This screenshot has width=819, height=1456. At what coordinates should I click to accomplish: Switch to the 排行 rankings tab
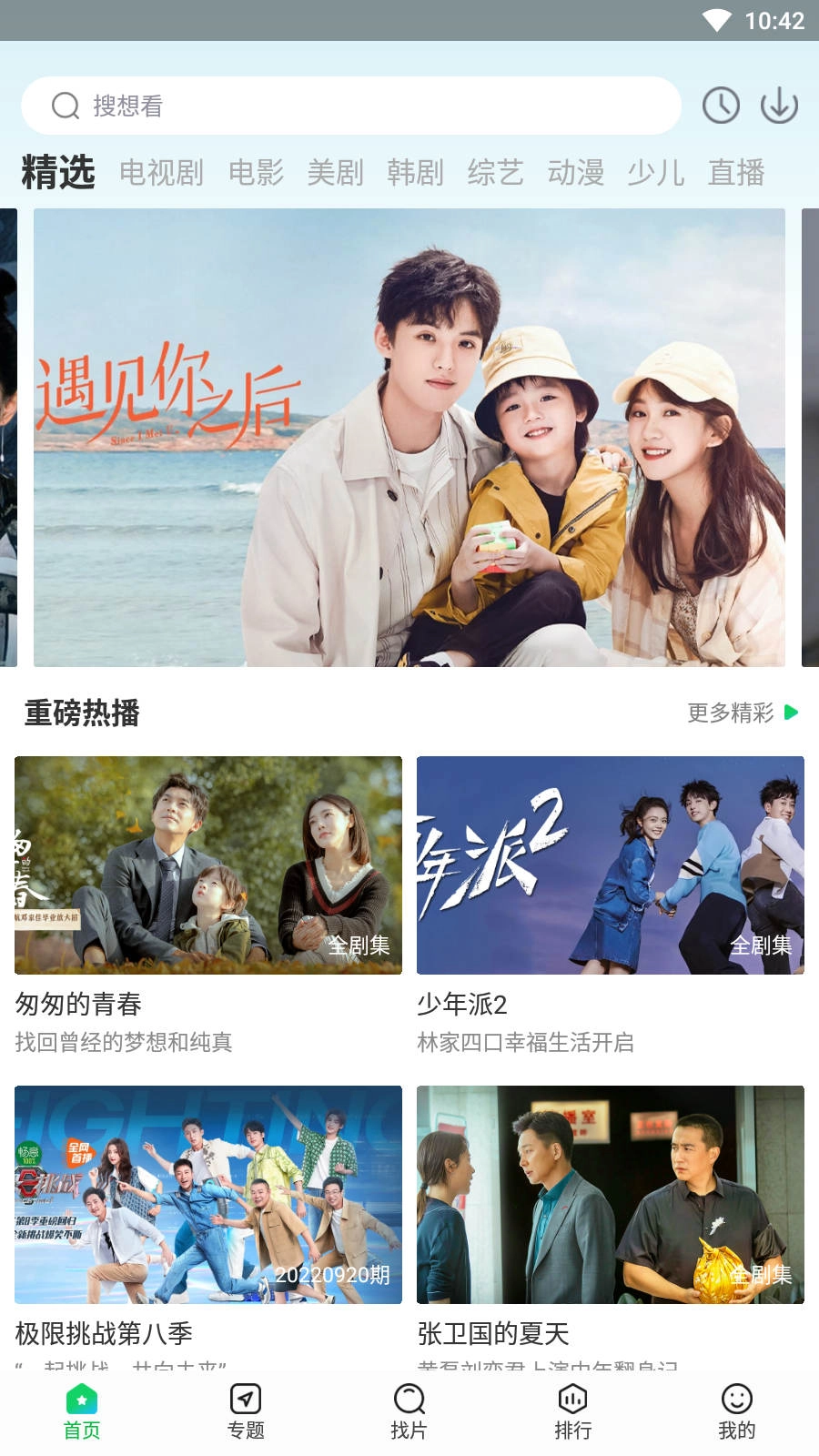pyautogui.click(x=573, y=1411)
